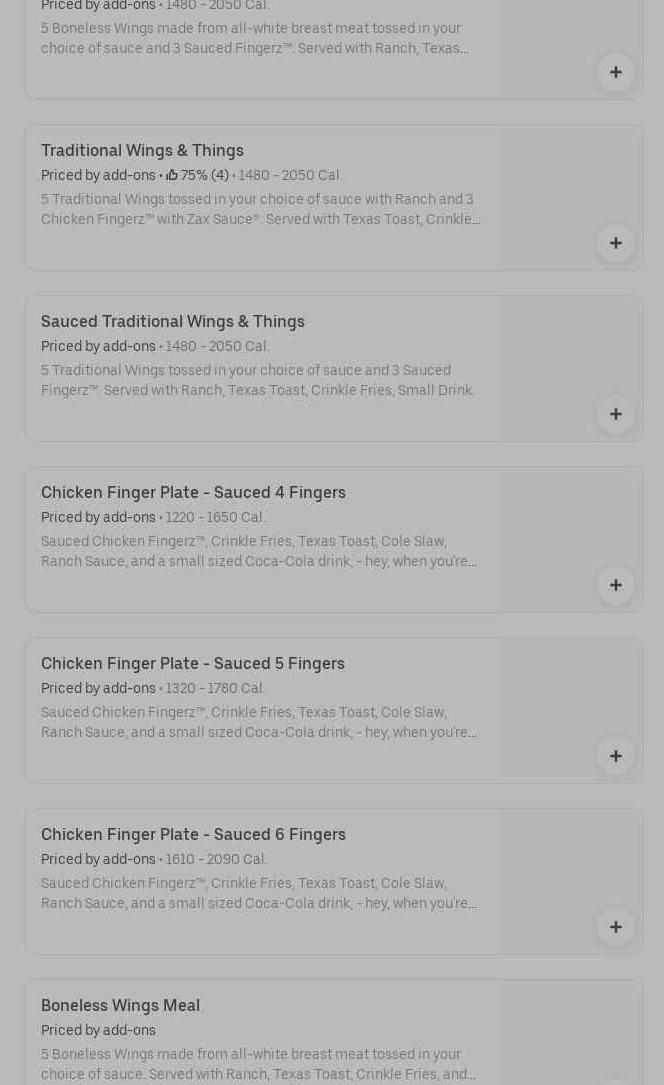Open Sauced Traditional Wings & Things item
Image resolution: width=664 pixels, height=1085 pixels.
[x=172, y=321]
